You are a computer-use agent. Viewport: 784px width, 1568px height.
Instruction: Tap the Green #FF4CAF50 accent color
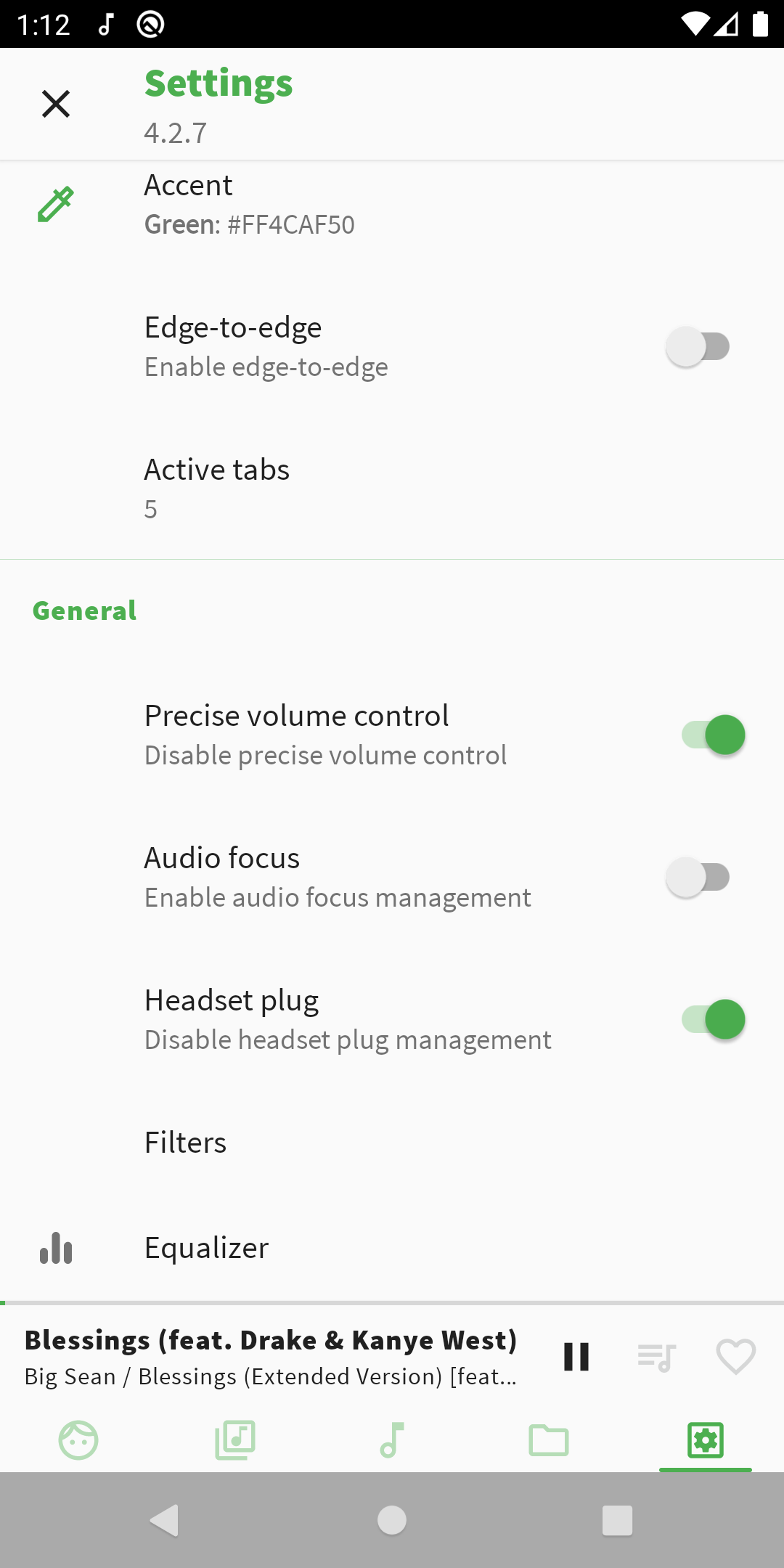(x=249, y=204)
